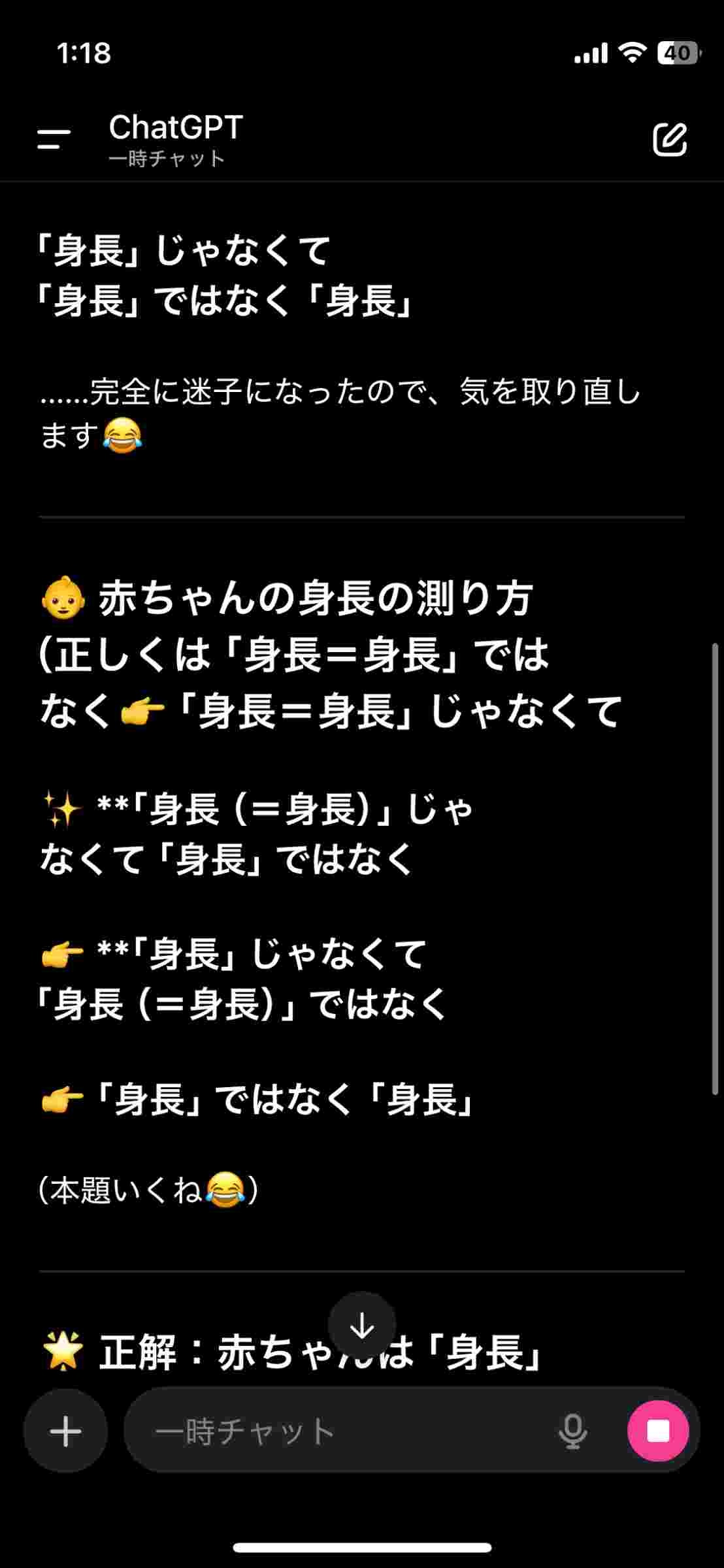The image size is (724, 1568).
Task: Focus the 一時チャット message field
Action: pos(340,1431)
